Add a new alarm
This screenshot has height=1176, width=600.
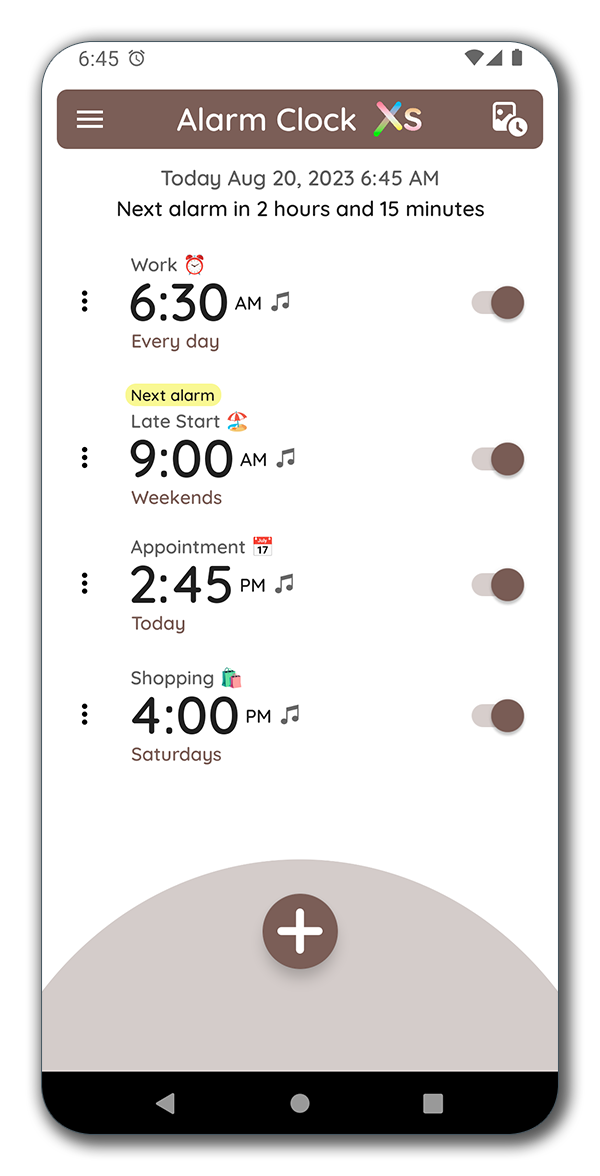(x=300, y=931)
